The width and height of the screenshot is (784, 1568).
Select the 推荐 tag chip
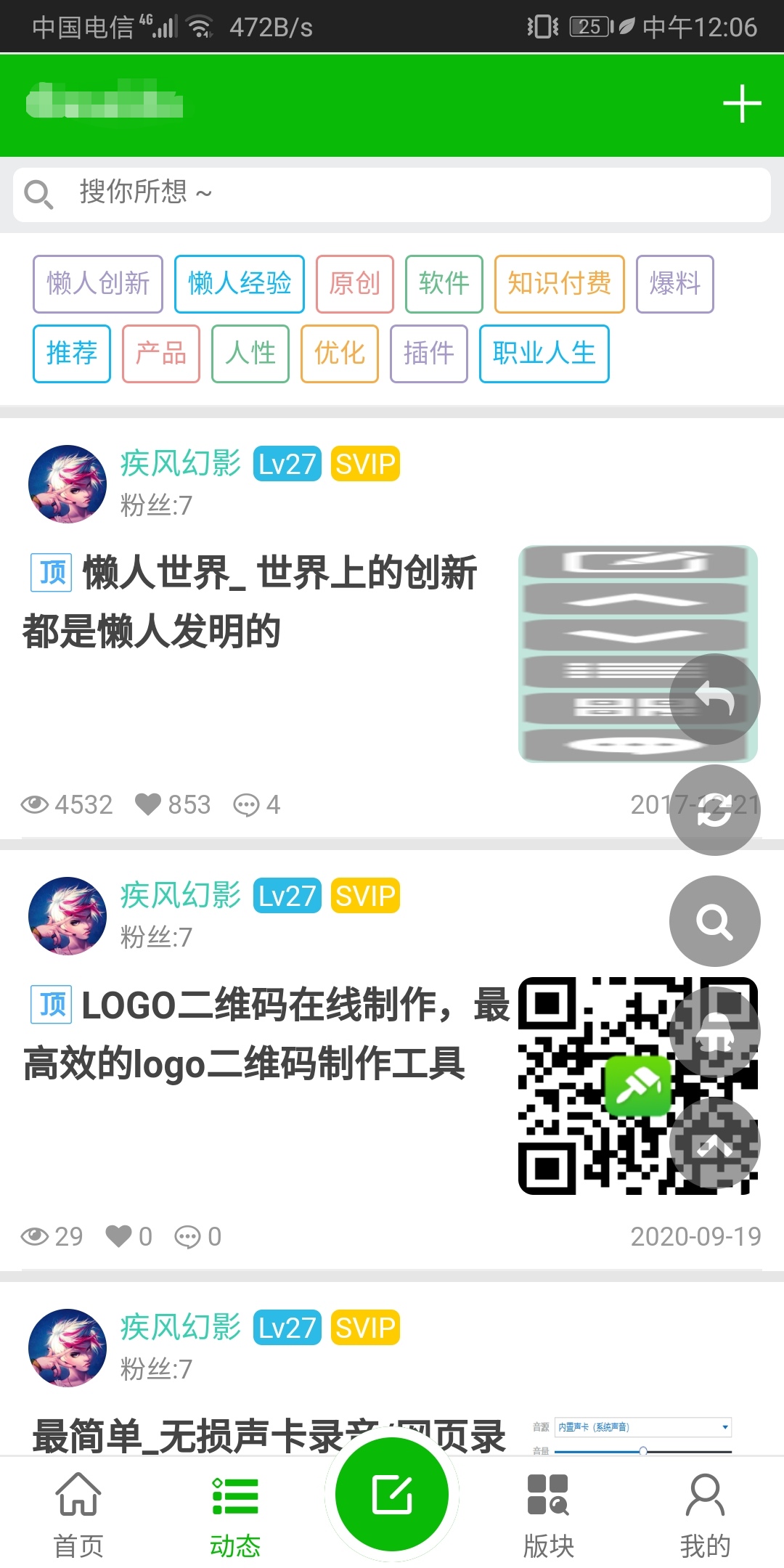tap(72, 354)
